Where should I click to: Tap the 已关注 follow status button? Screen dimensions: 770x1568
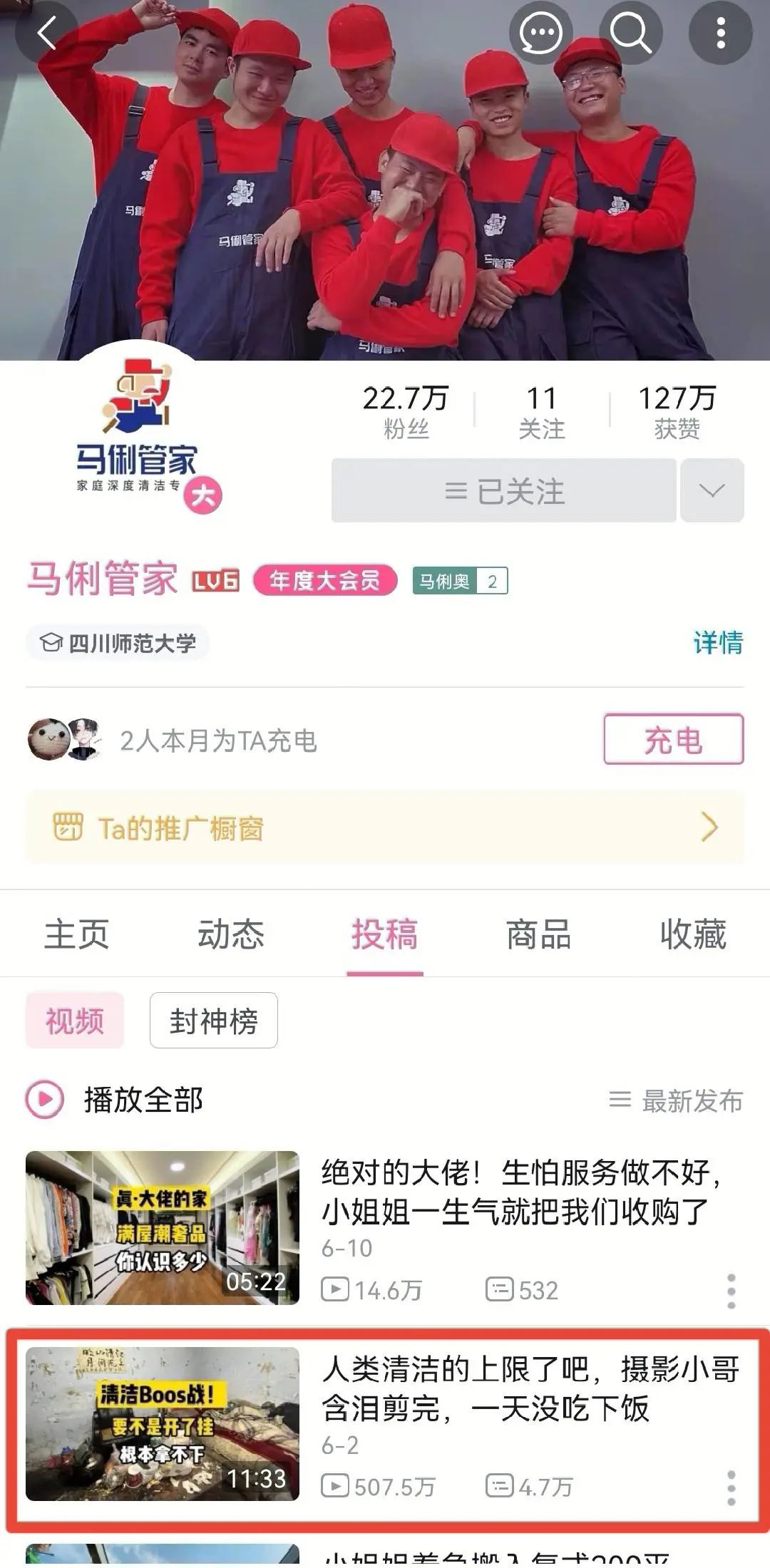[503, 491]
